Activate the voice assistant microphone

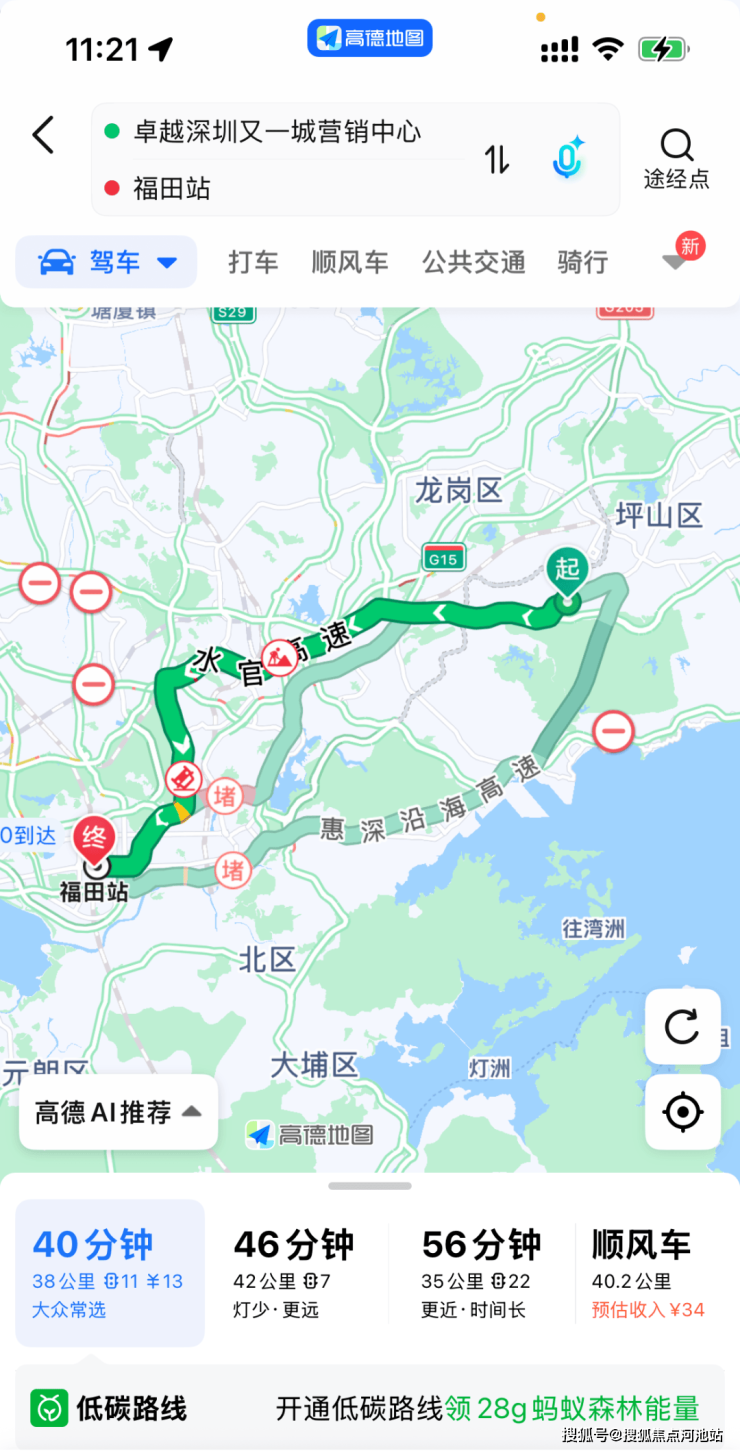[x=568, y=159]
